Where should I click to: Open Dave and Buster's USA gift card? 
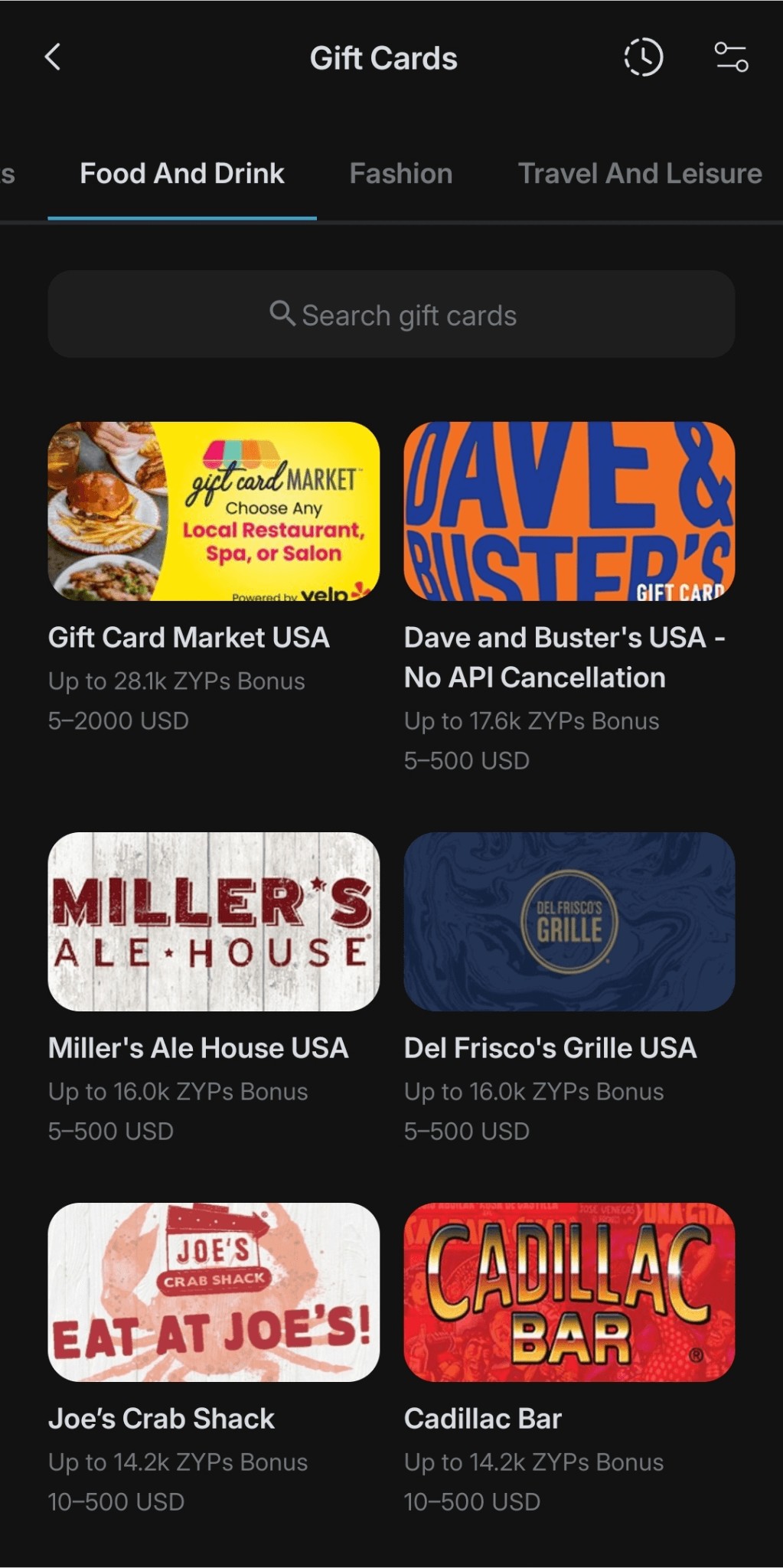coord(569,511)
